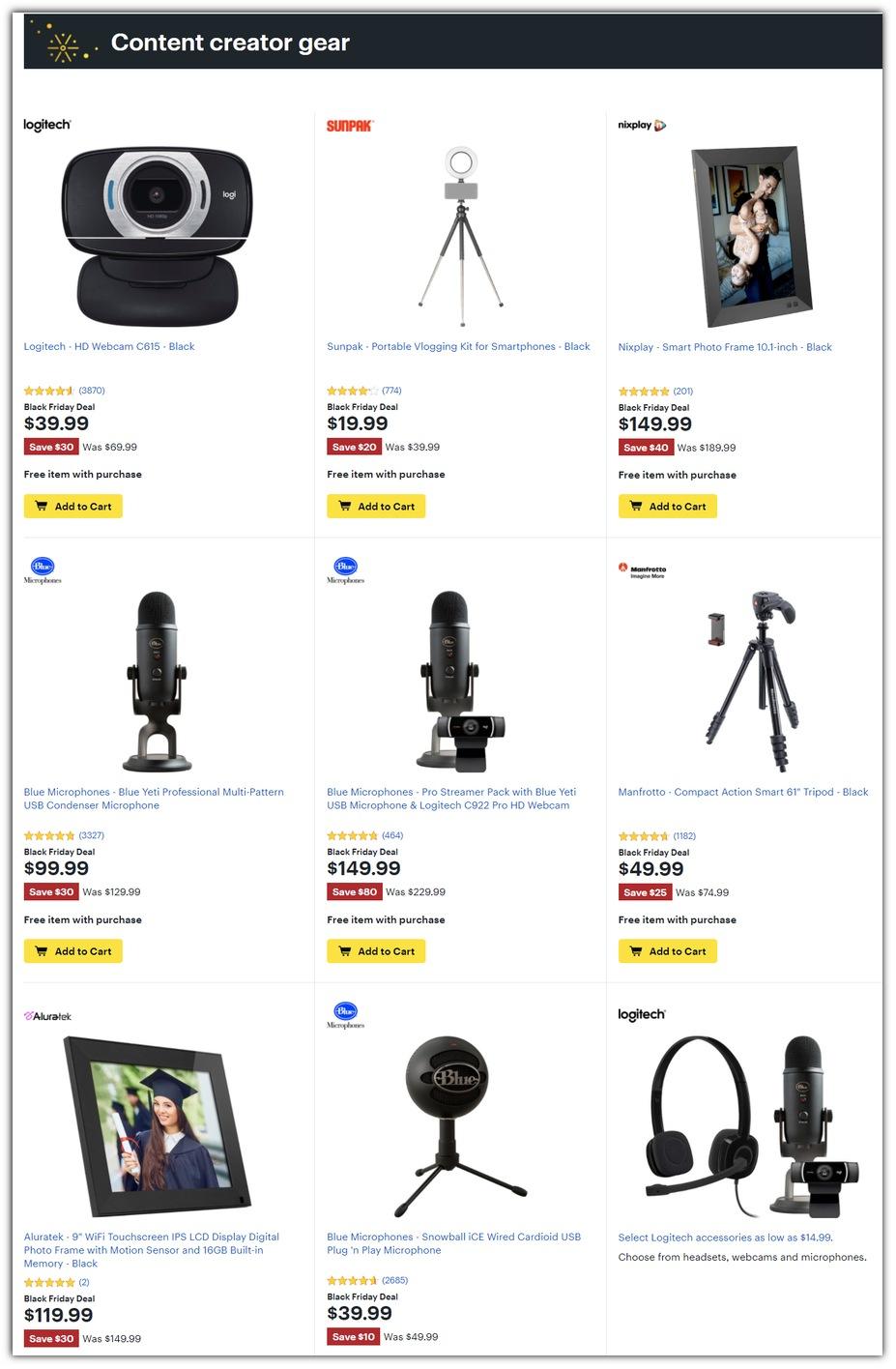Screen dimensions: 896x1369
Task: Open the Logitech HD Webcam C615 title link
Action: (x=109, y=346)
